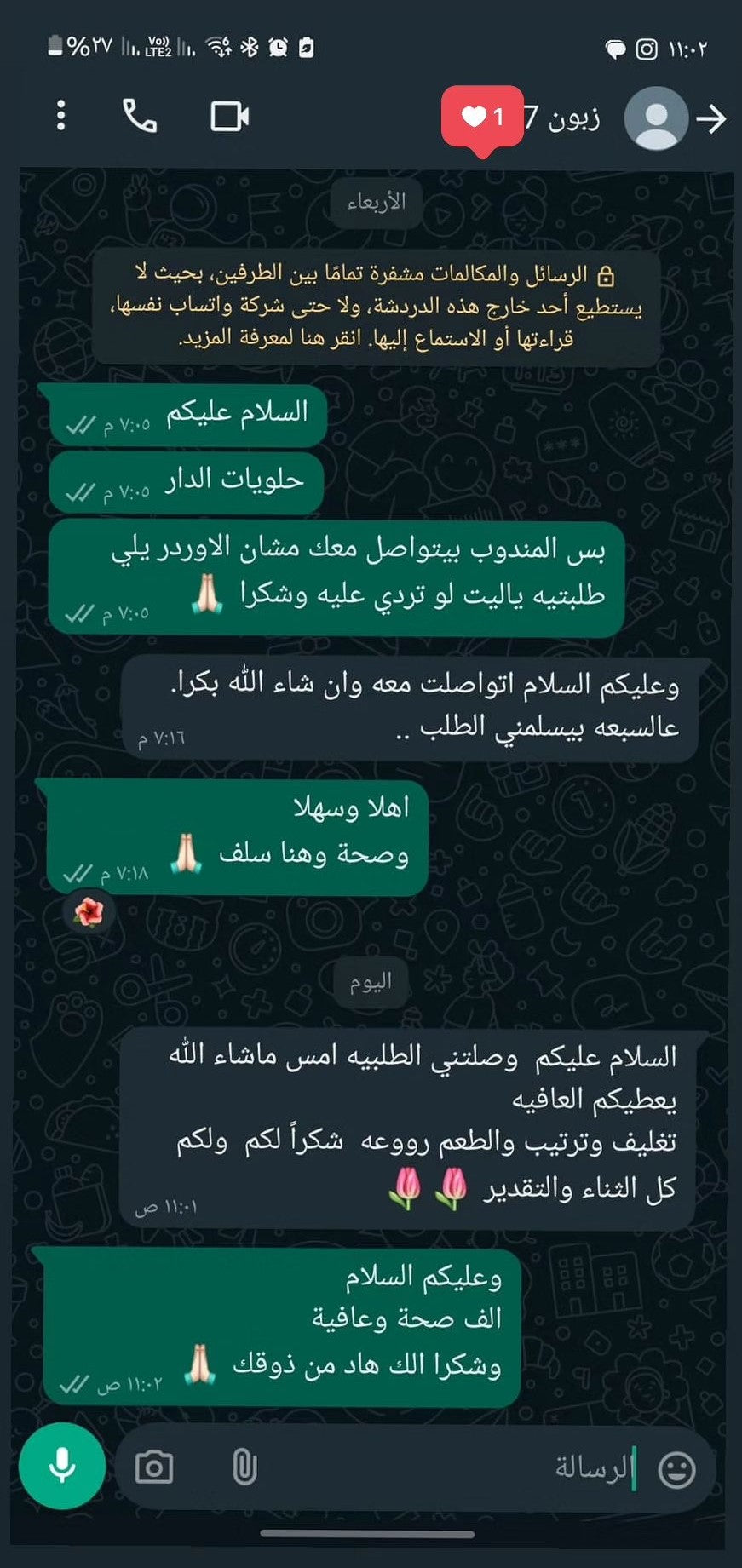Open the three-dot overflow menu
The width and height of the screenshot is (742, 1568).
[61, 116]
